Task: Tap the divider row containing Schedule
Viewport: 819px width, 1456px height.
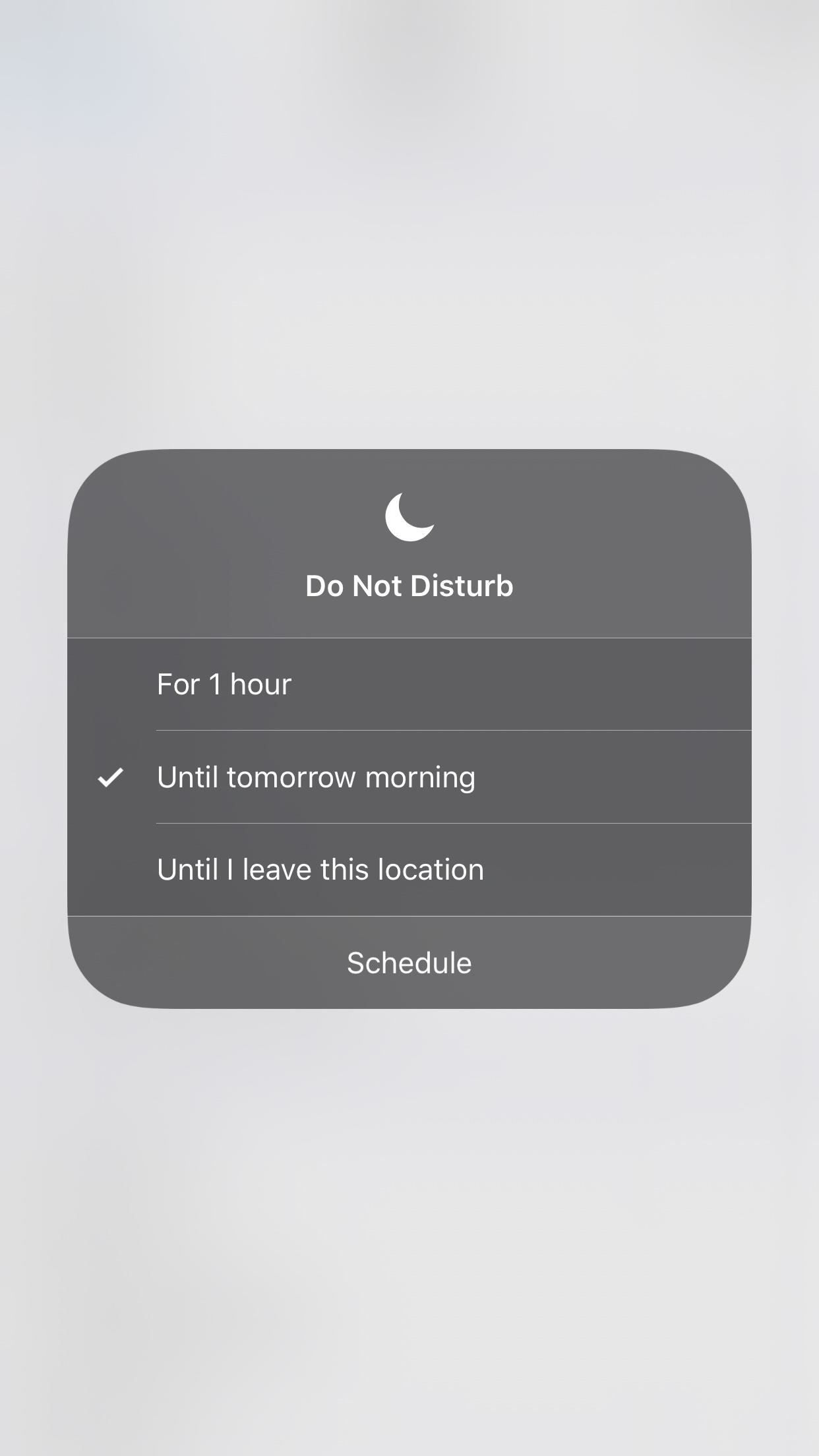Action: pos(409,962)
